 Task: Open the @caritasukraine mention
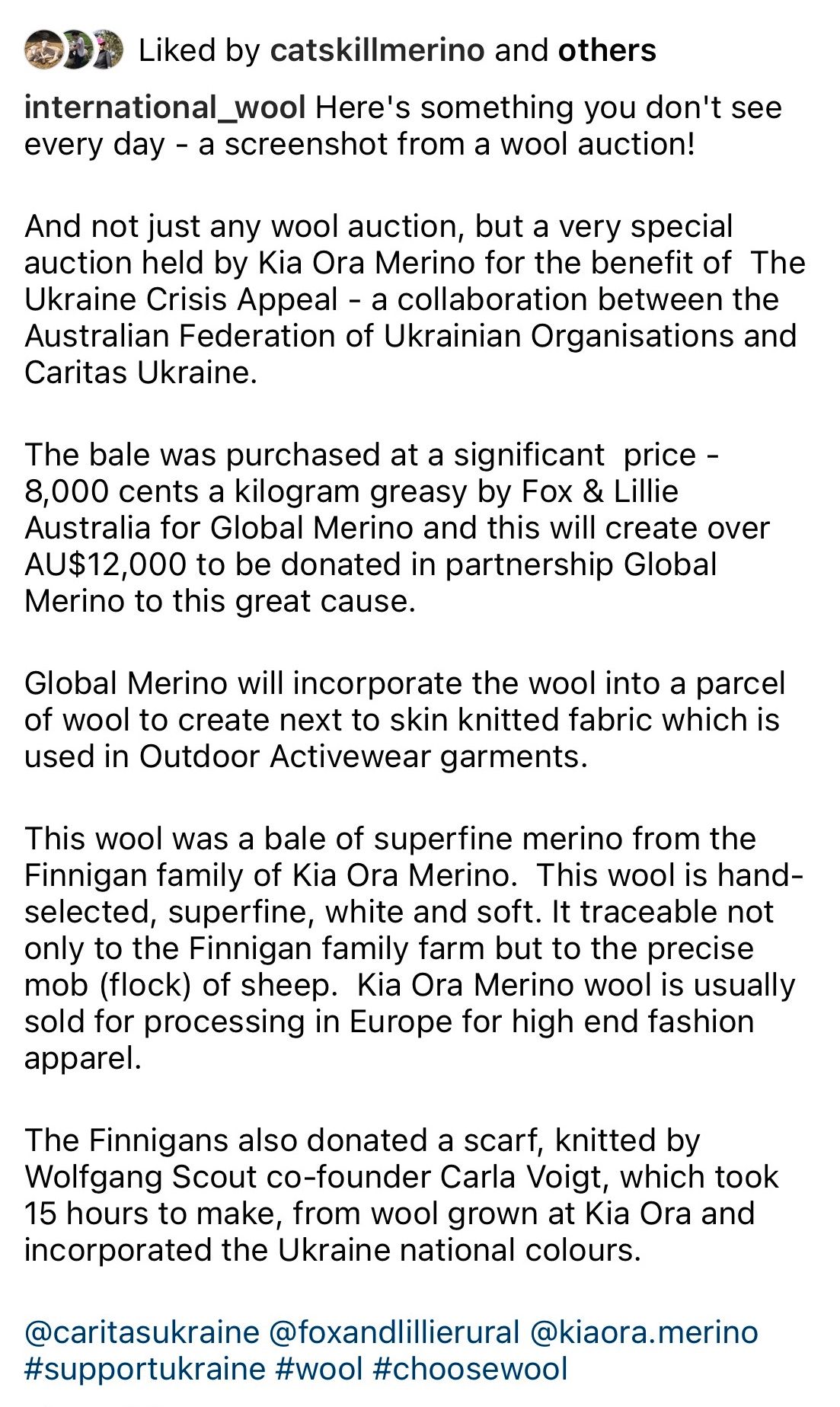[x=142, y=1332]
